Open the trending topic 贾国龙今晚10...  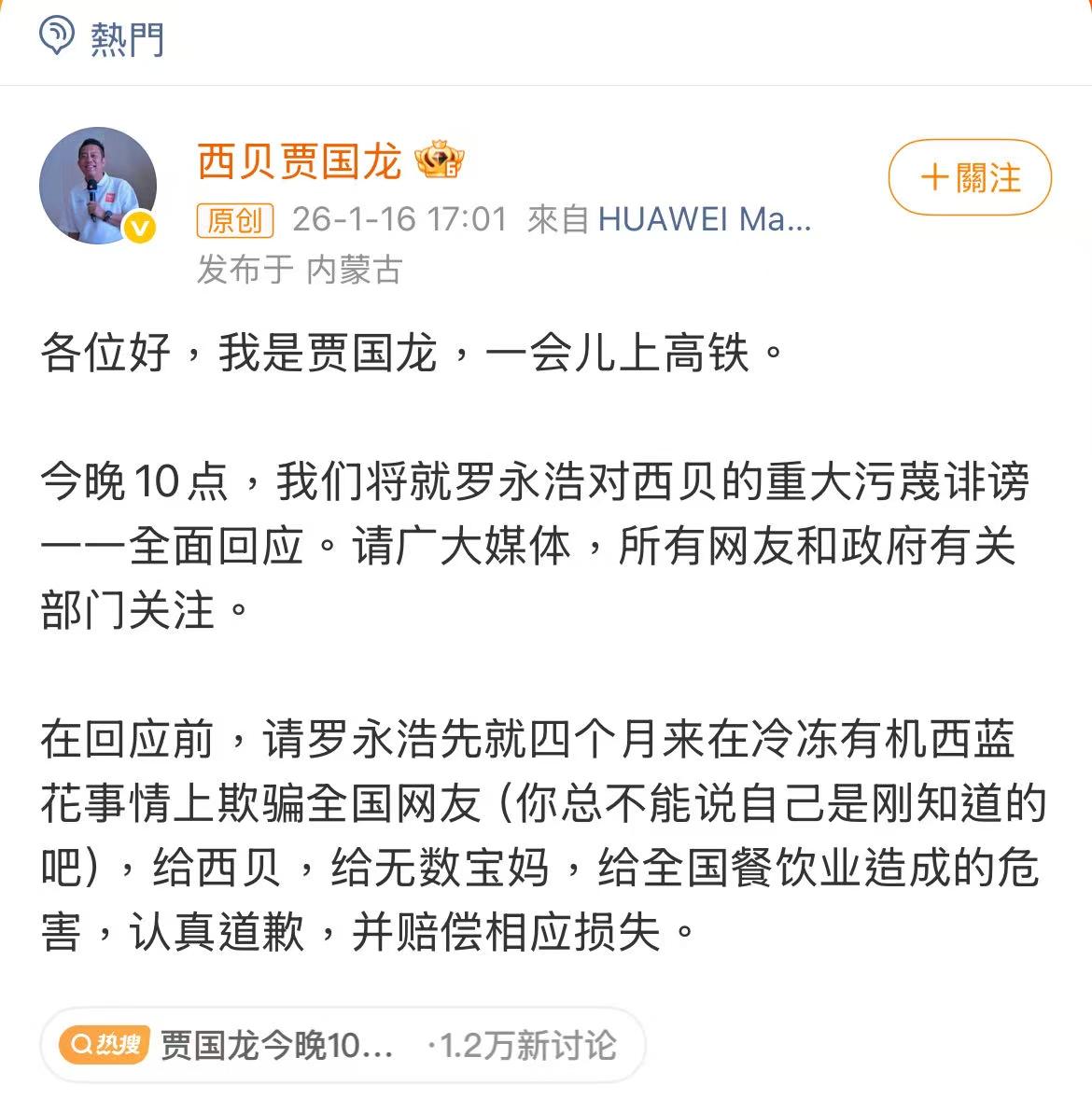click(275, 1047)
